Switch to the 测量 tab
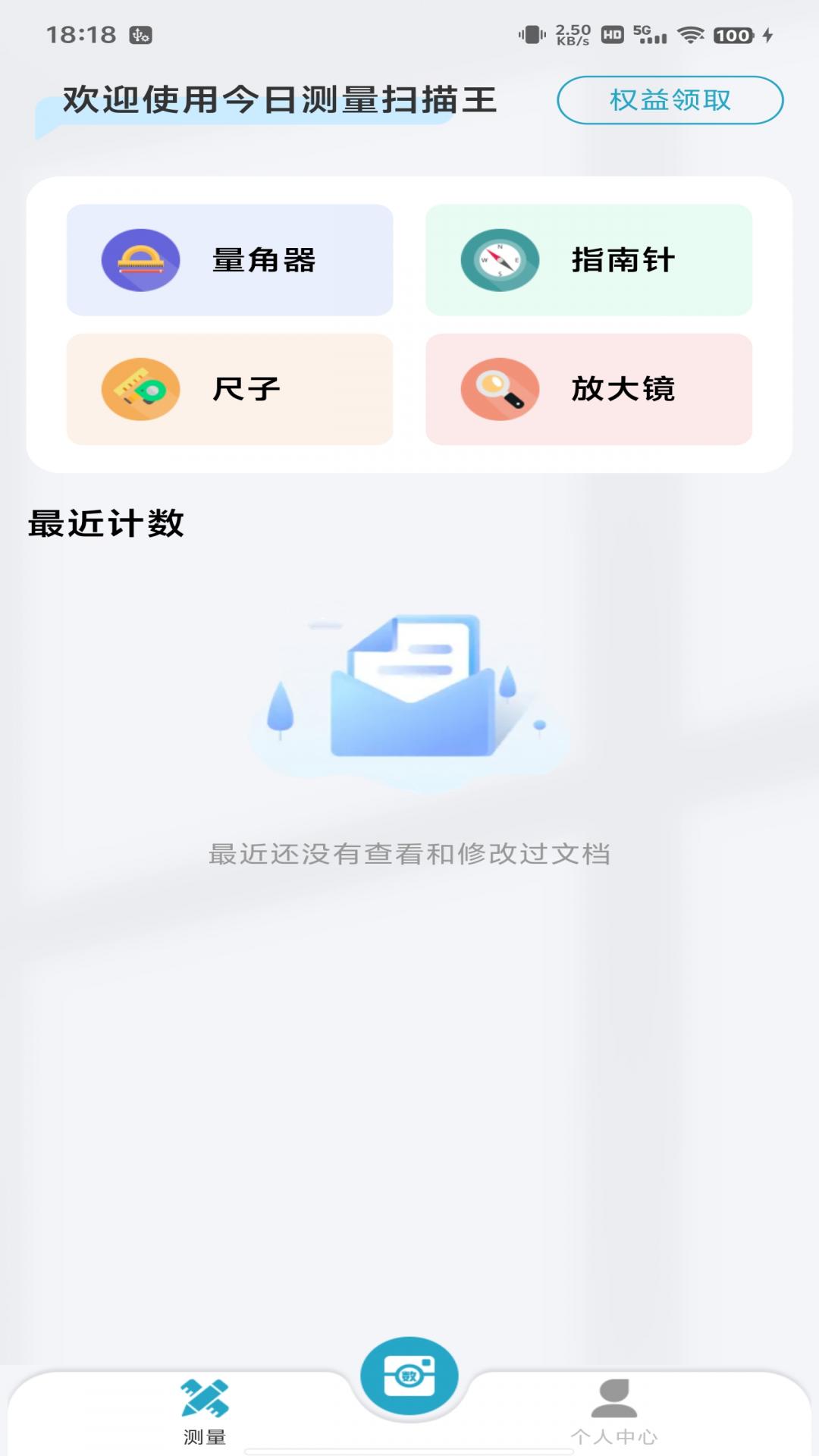819x1456 pixels. coord(205,1411)
